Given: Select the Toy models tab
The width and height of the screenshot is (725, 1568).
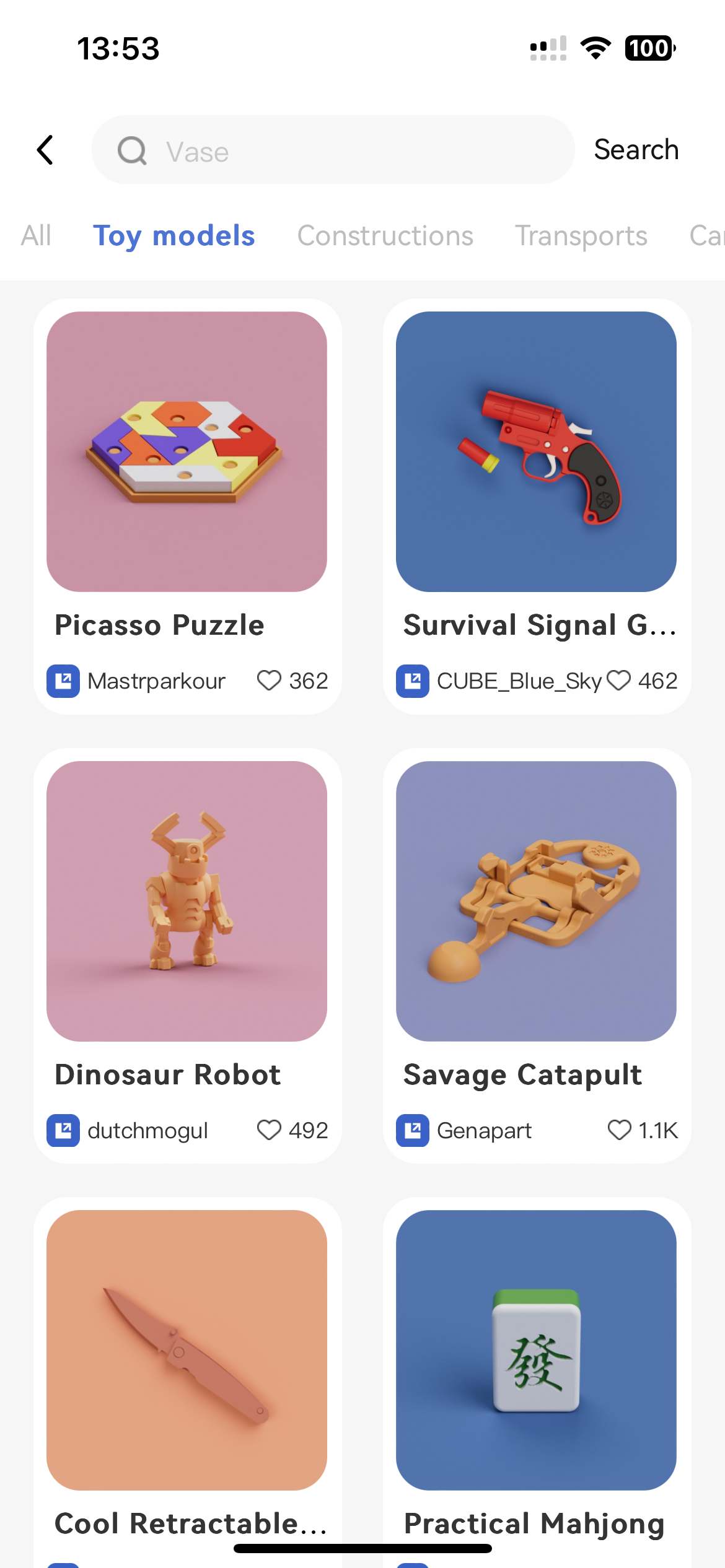Looking at the screenshot, I should tap(174, 236).
